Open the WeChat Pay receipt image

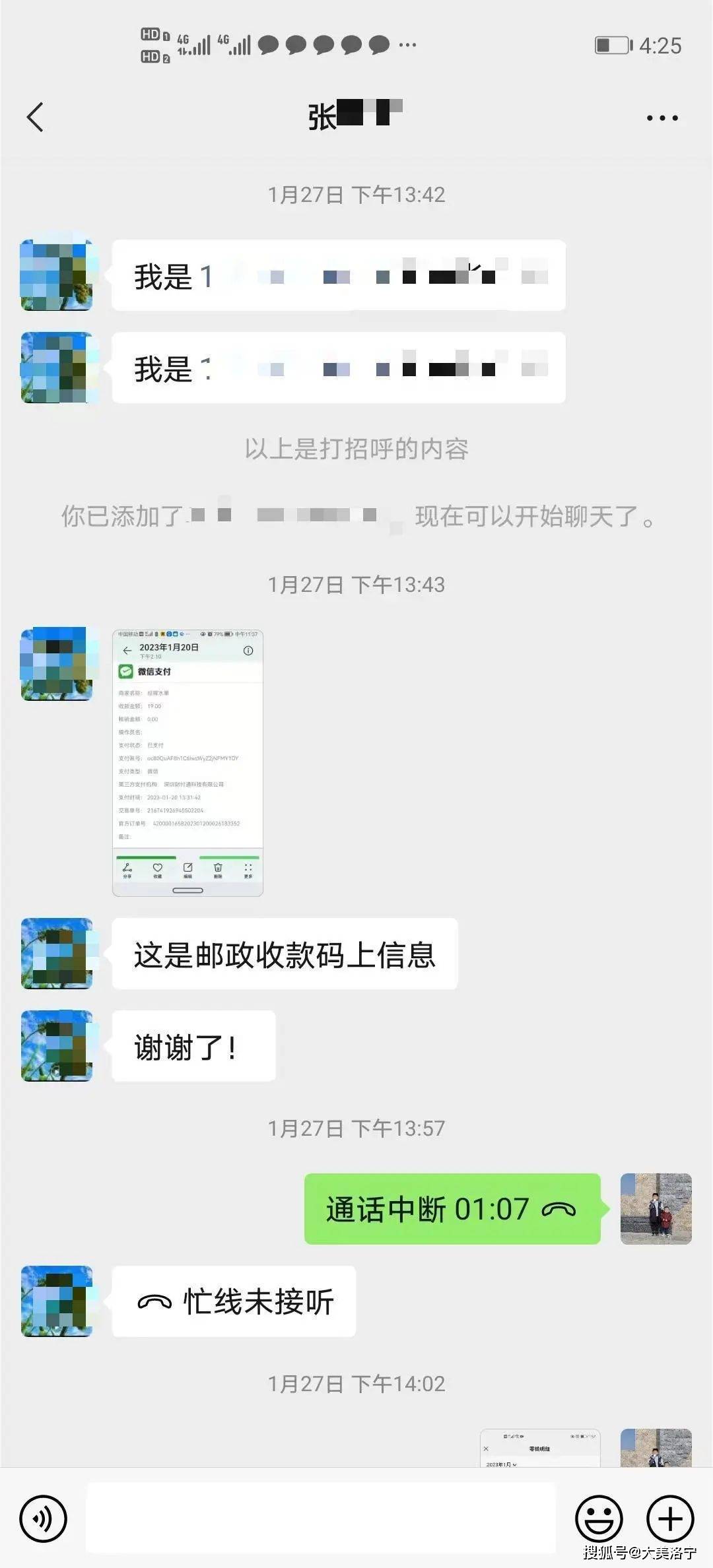187,763
